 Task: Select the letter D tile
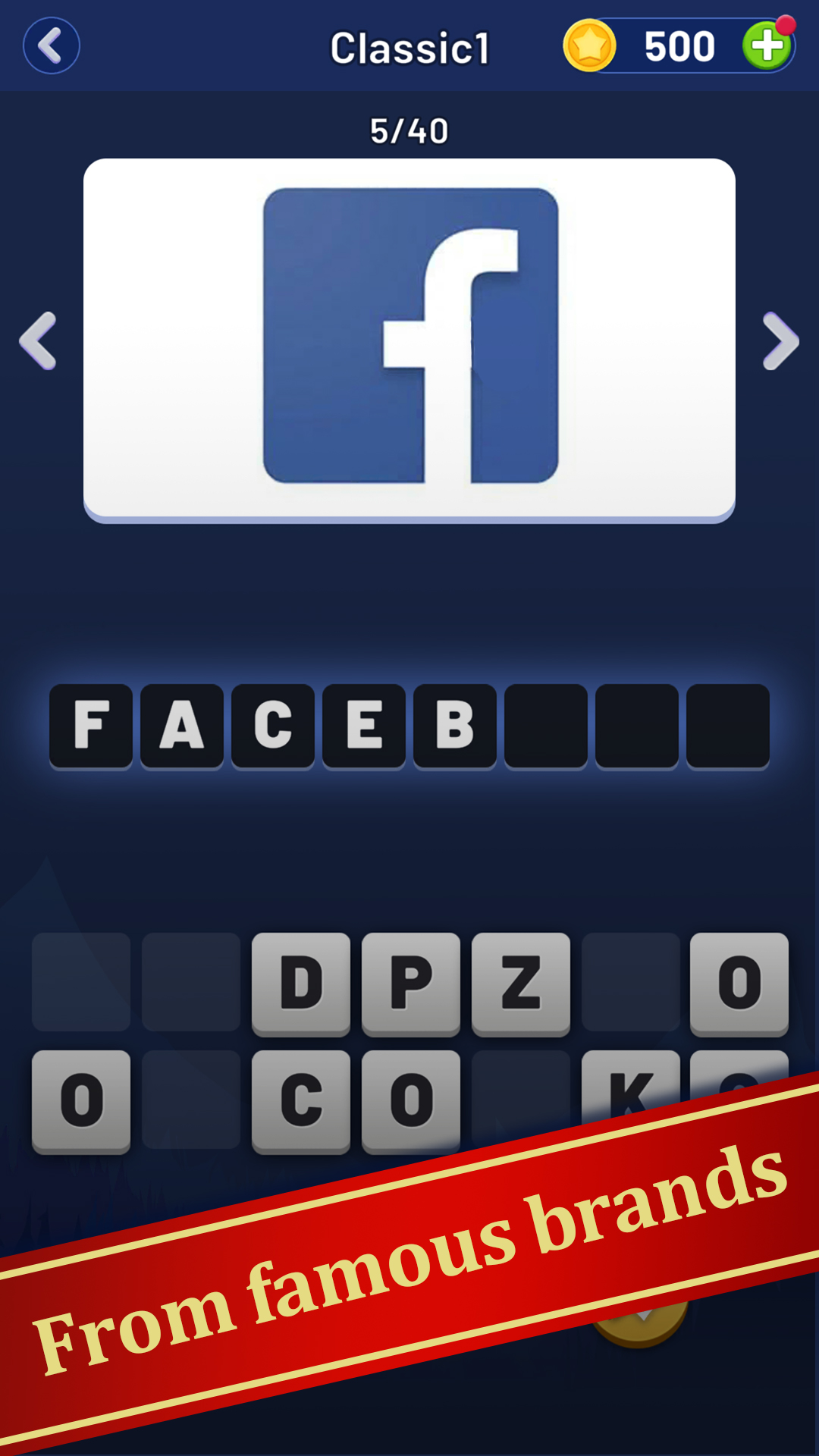(301, 984)
